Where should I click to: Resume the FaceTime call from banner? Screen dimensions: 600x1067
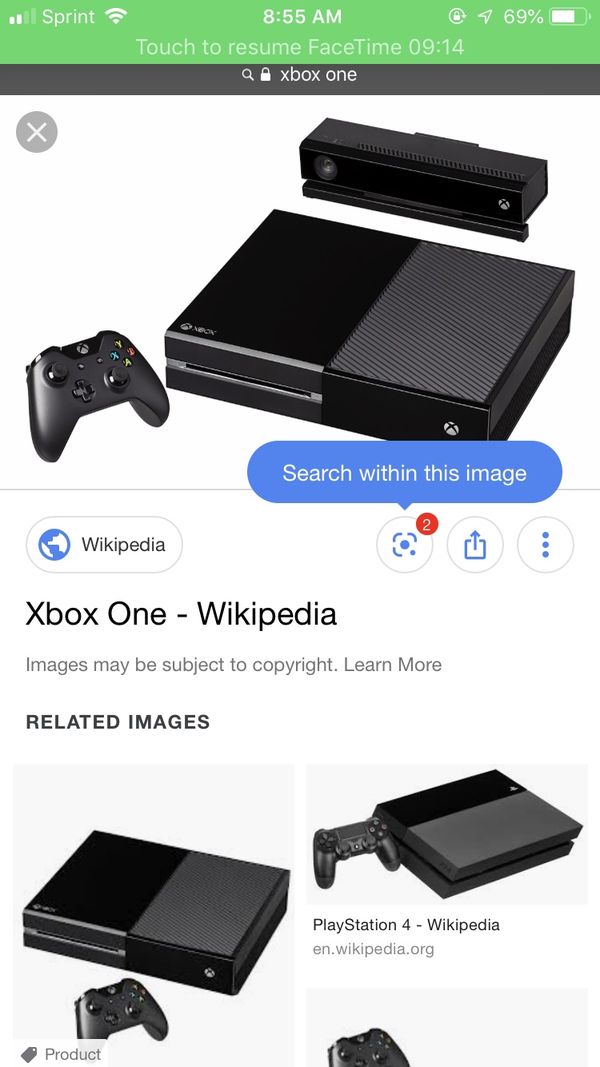coord(300,47)
